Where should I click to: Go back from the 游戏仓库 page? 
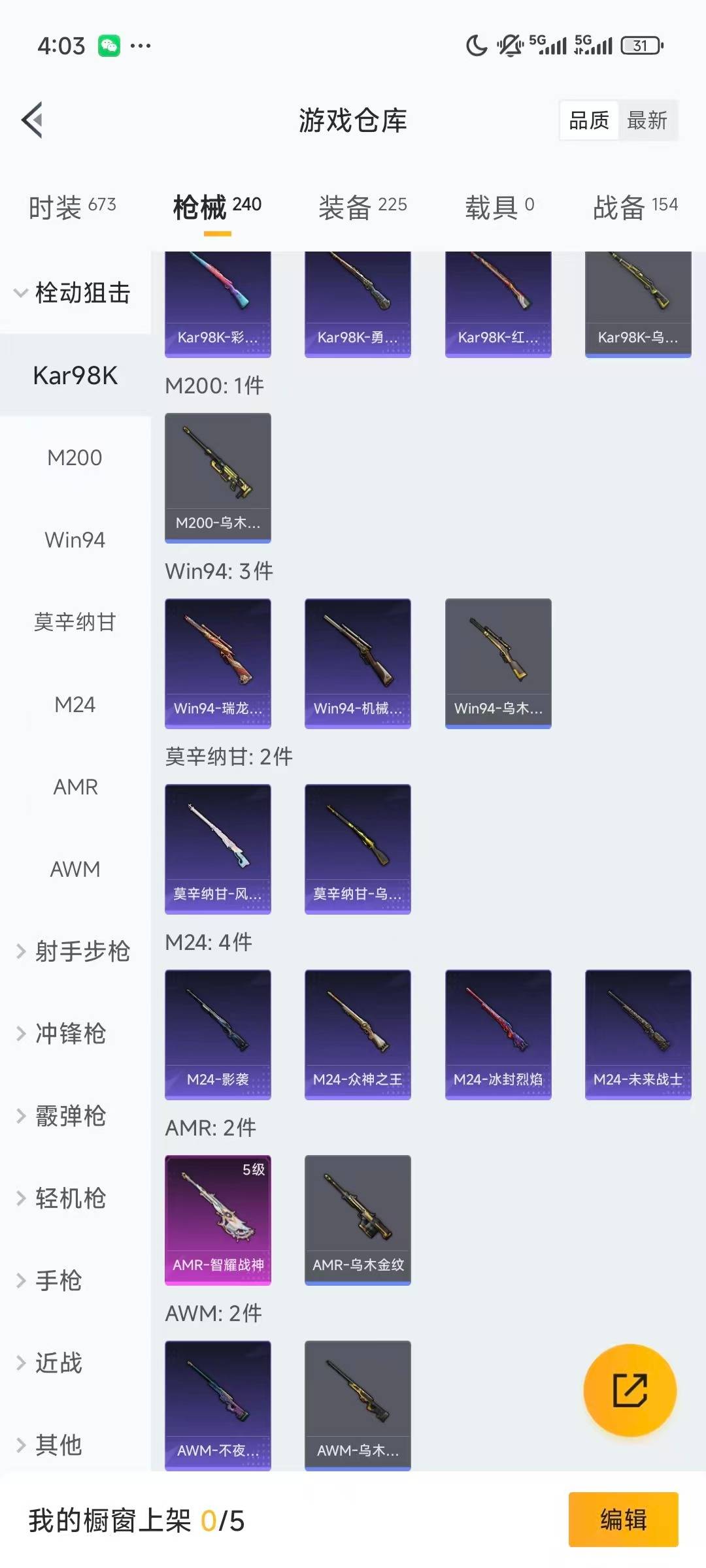click(32, 120)
